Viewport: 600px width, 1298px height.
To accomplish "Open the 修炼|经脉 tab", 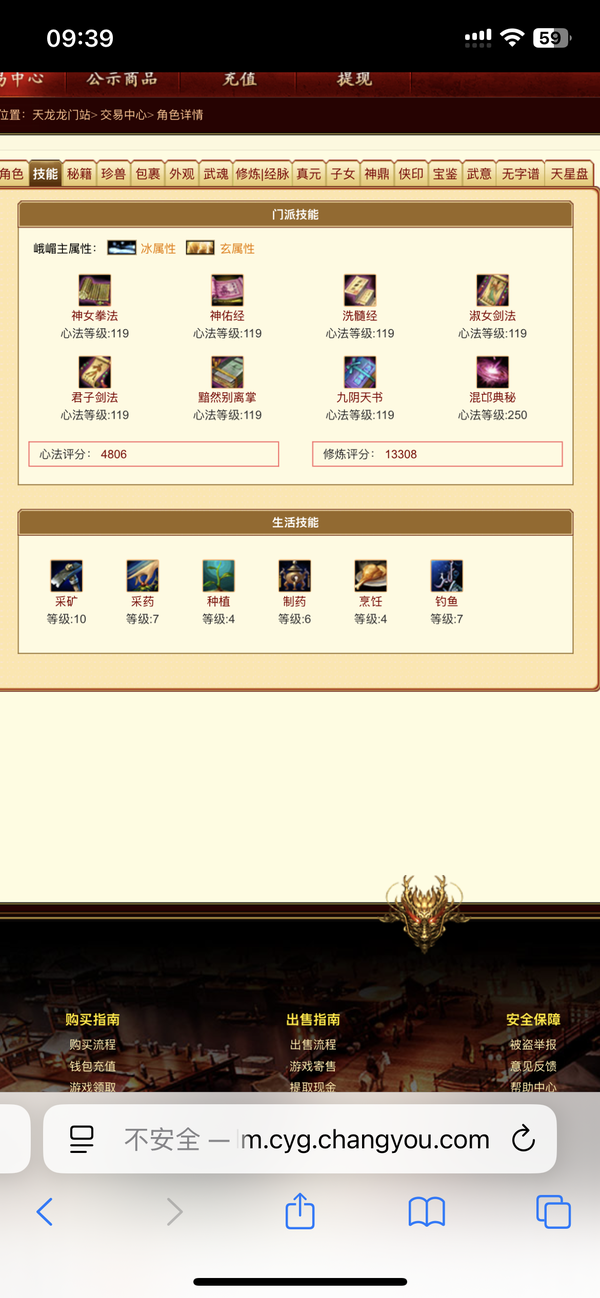I will tap(262, 174).
